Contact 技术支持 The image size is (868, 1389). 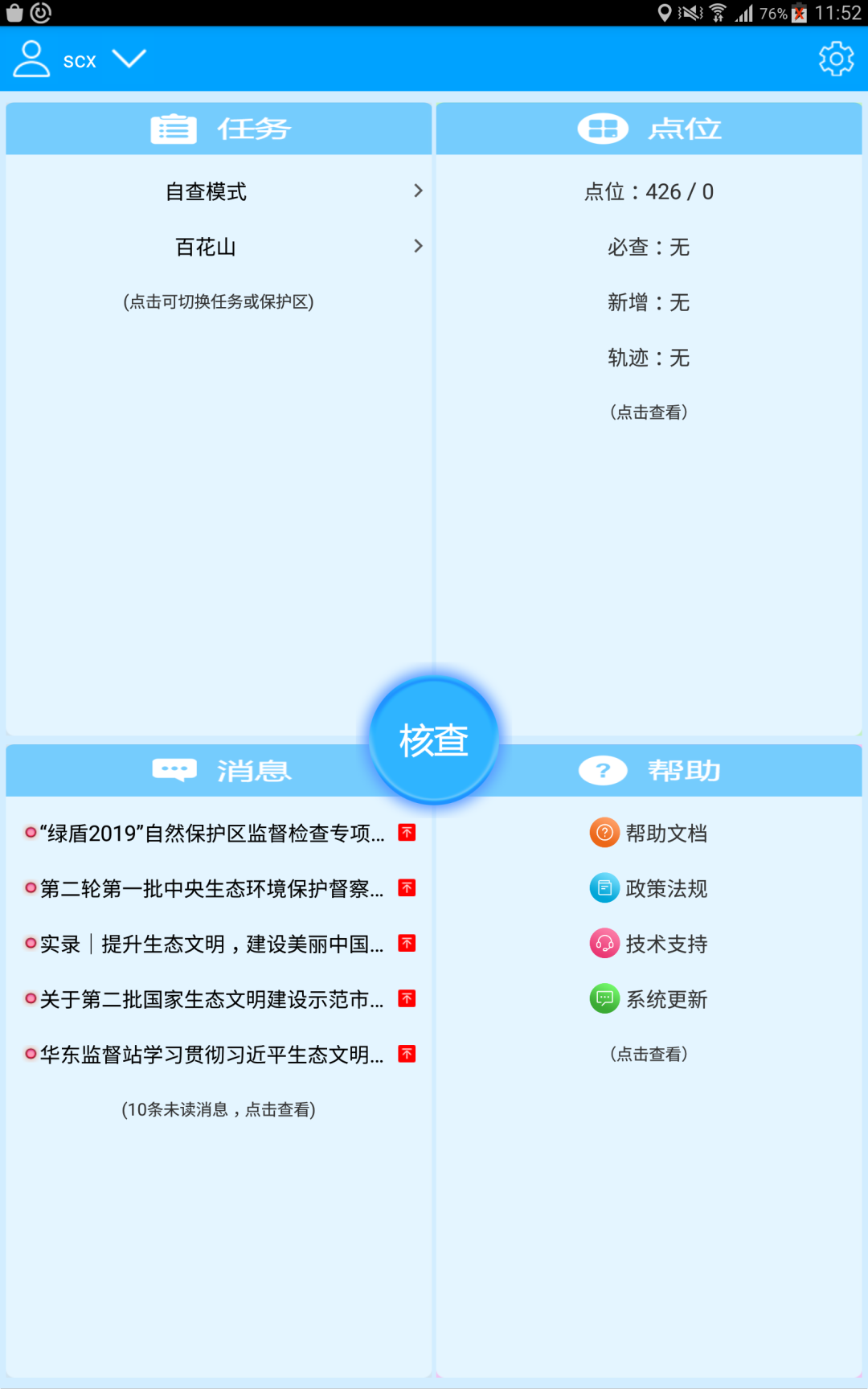point(649,944)
